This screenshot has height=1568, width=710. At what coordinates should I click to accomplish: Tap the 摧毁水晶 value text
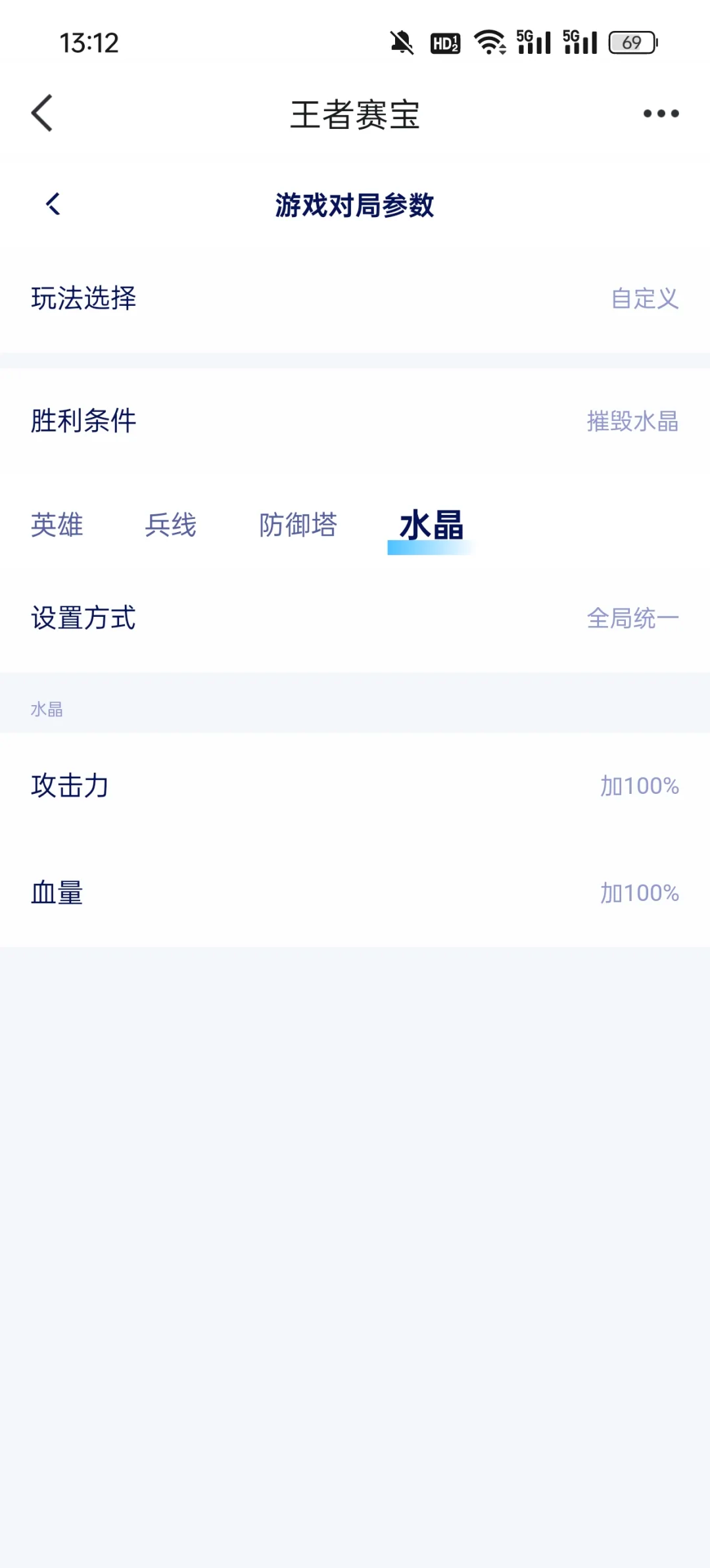[x=632, y=422]
